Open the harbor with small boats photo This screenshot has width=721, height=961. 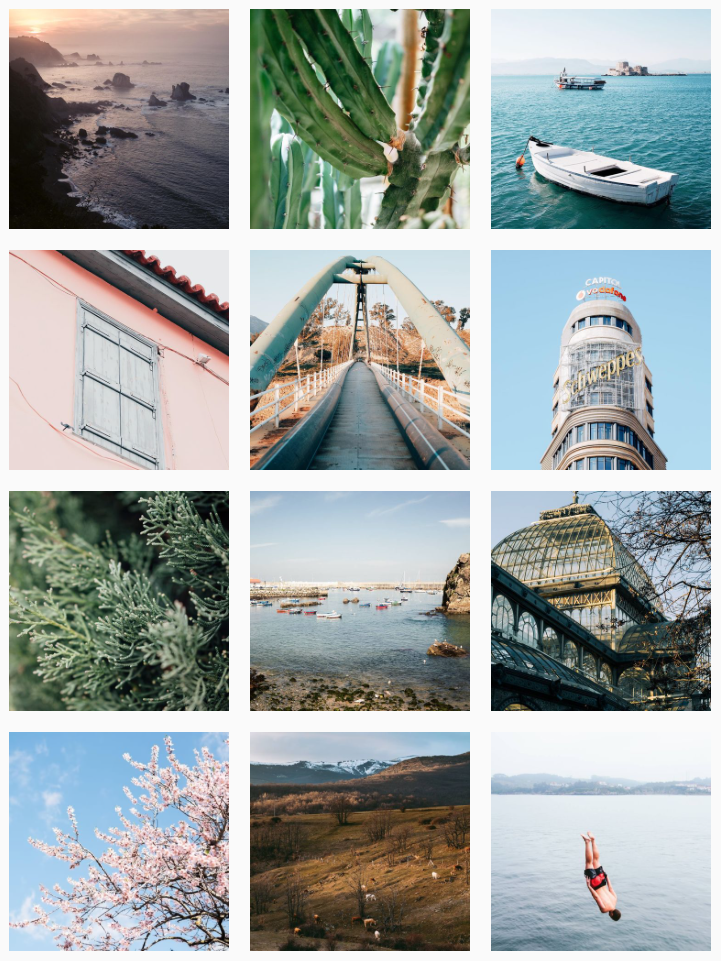coord(360,600)
